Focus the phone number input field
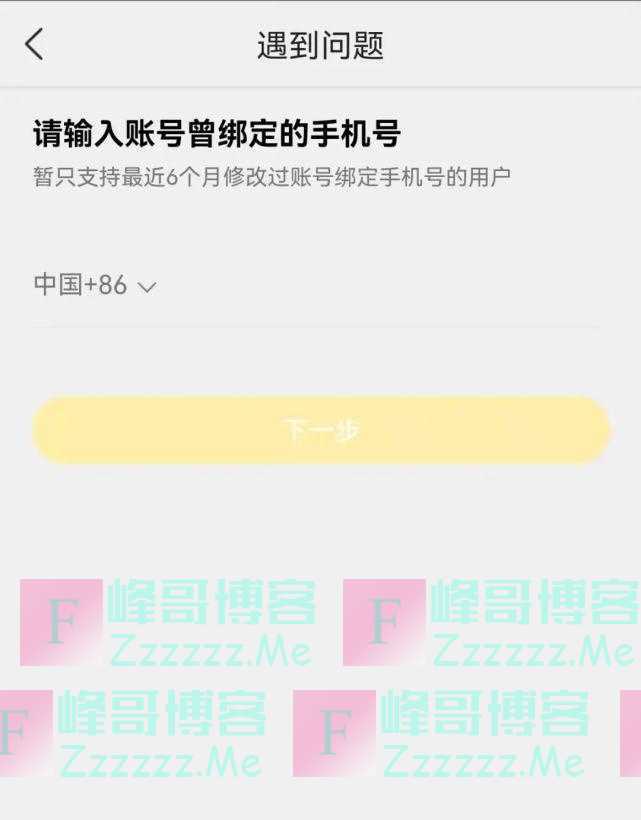 (x=380, y=287)
